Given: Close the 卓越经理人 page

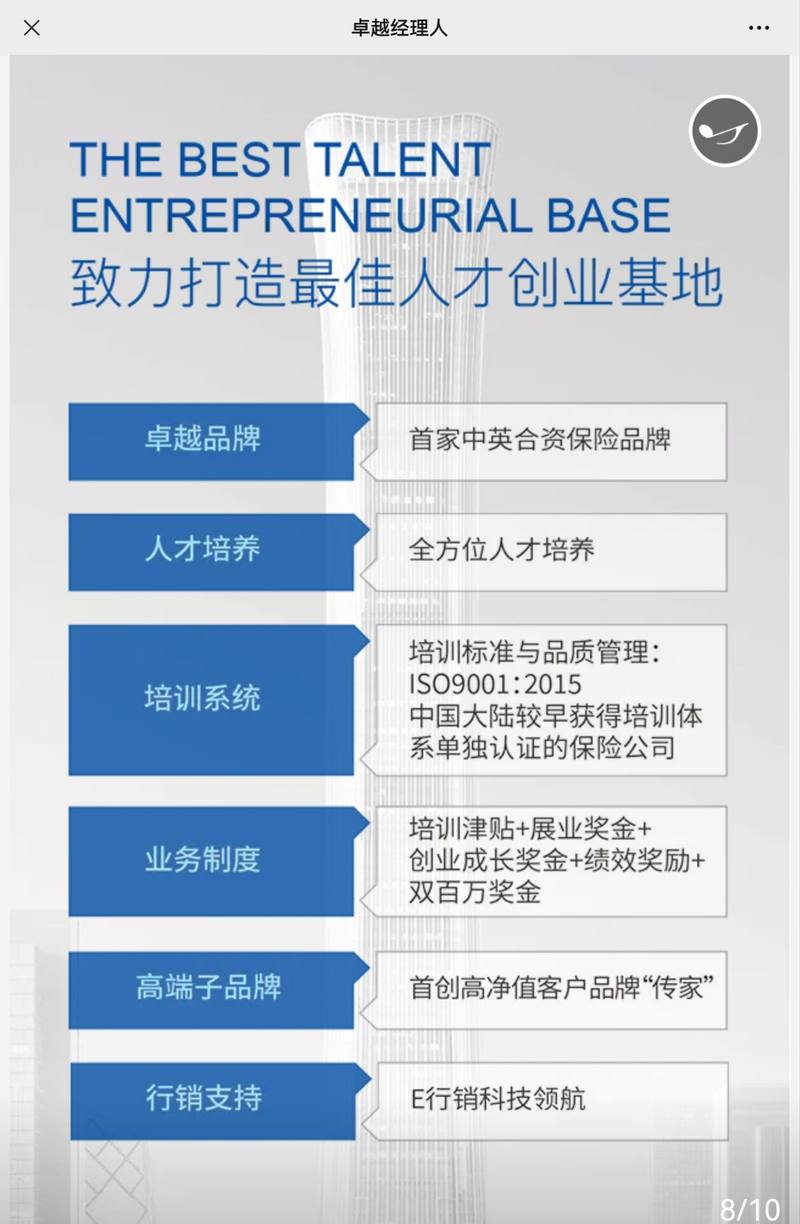Looking at the screenshot, I should point(31,28).
